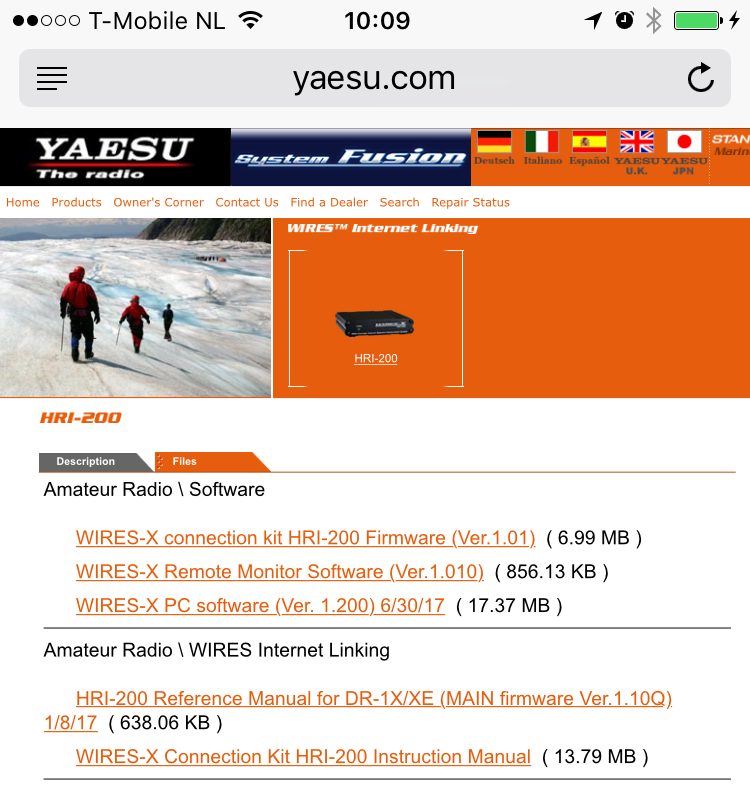Reload the yaesu.com page
Viewport: 750px width, 790px height.
pos(701,78)
